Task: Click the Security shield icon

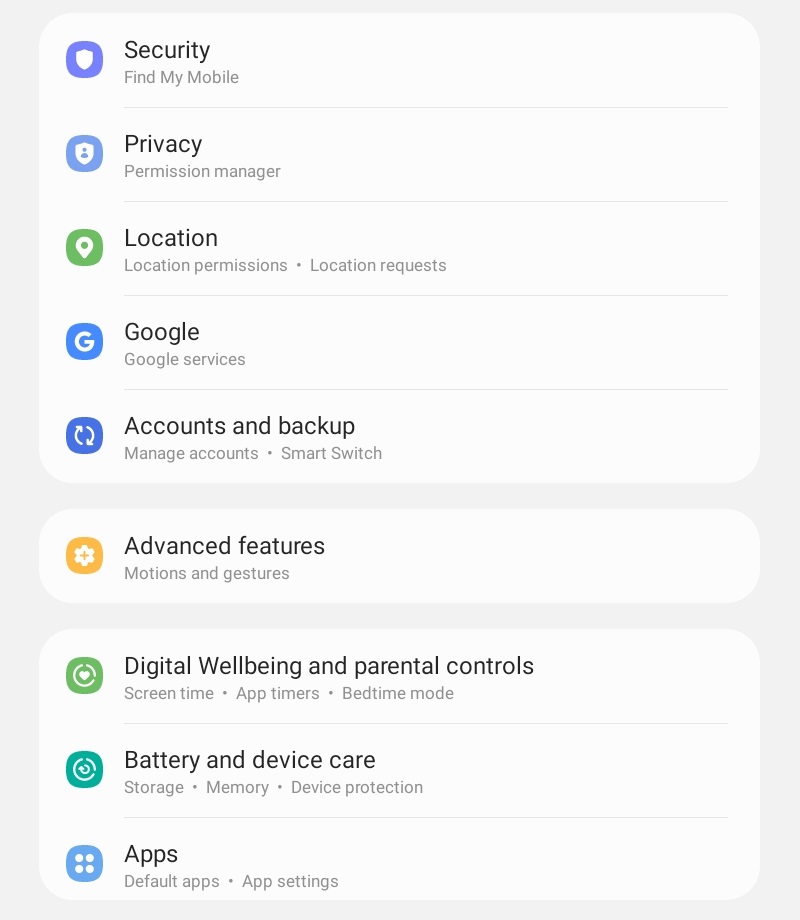Action: [x=84, y=60]
